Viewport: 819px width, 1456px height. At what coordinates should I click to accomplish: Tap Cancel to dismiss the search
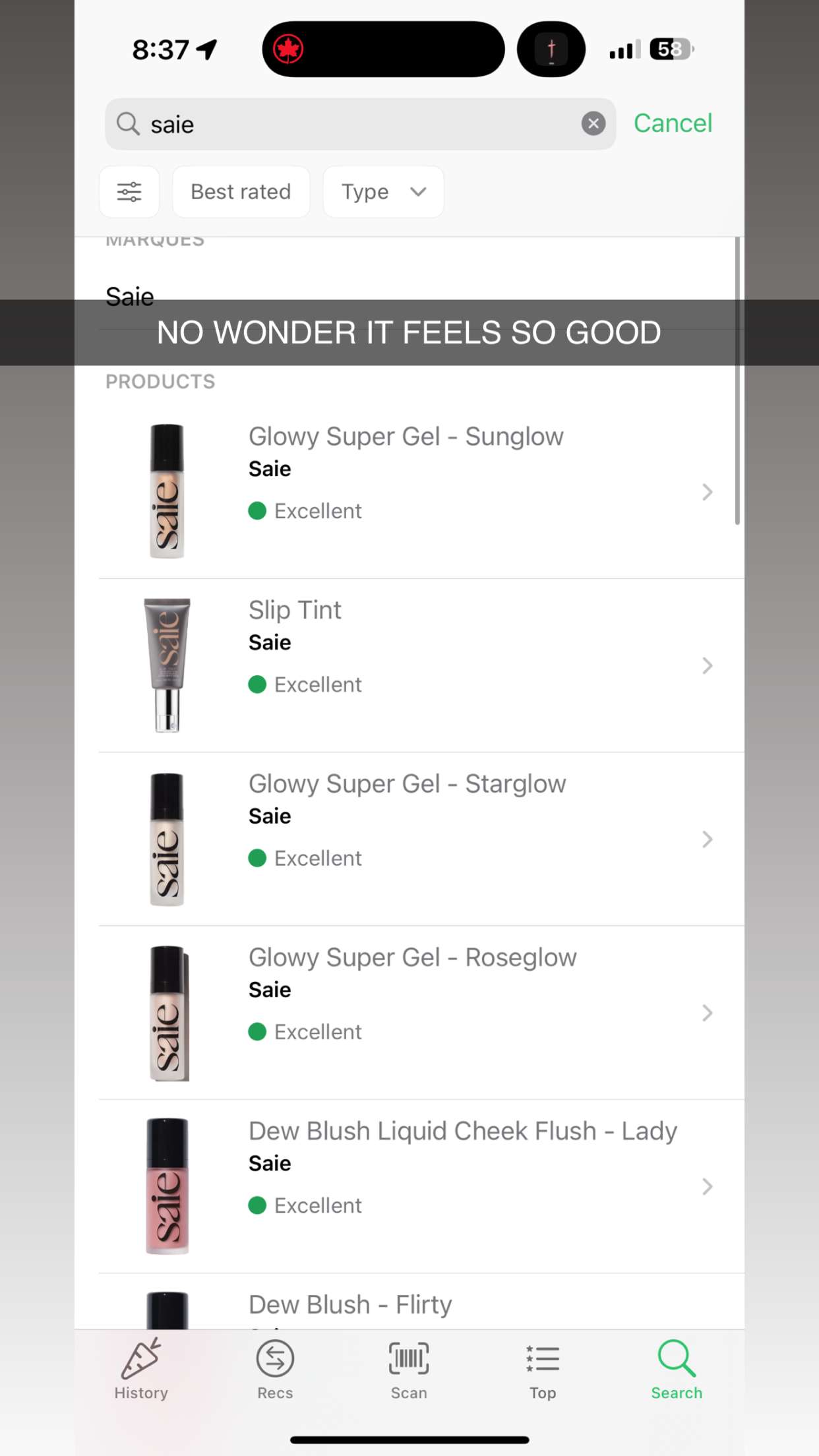(x=673, y=123)
